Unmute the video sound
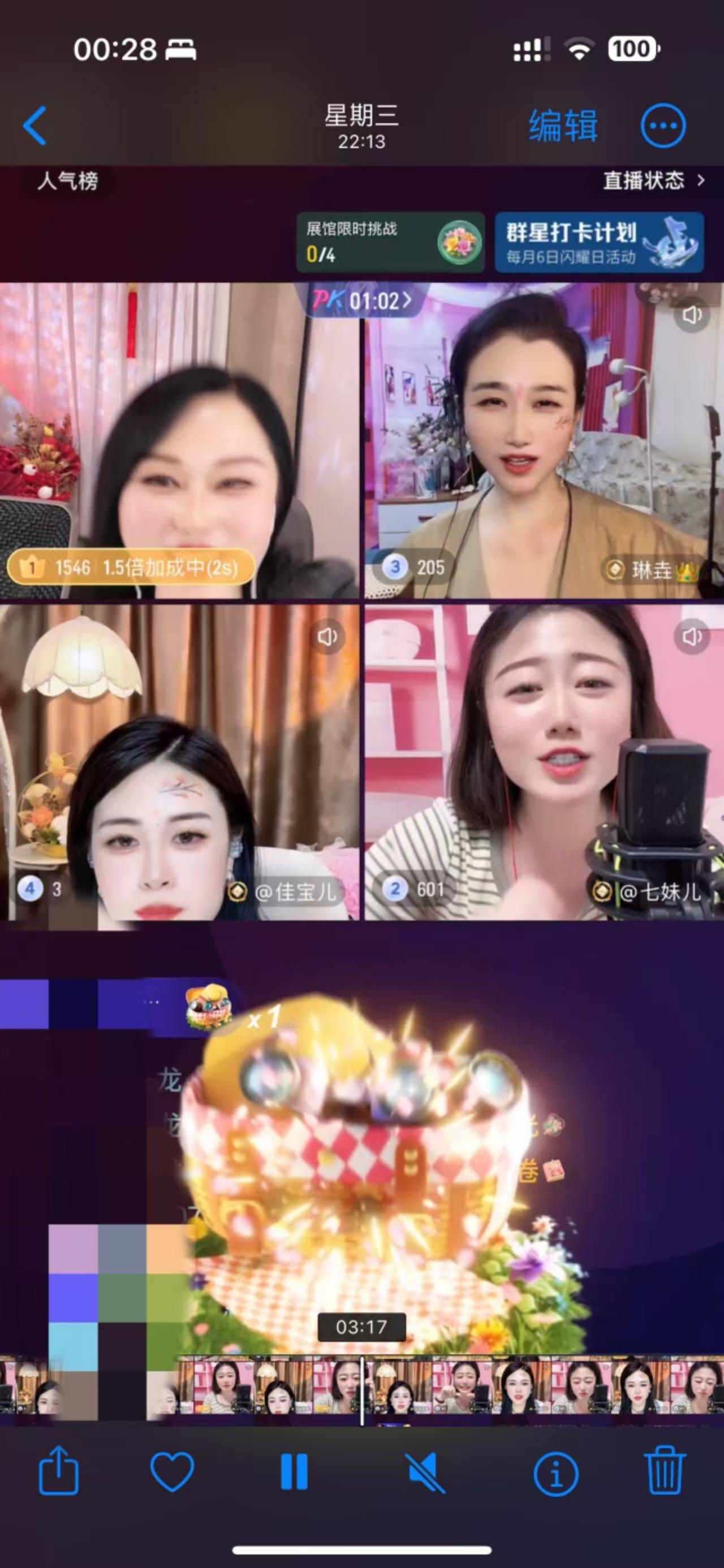Viewport: 724px width, 1568px height. point(425,1472)
